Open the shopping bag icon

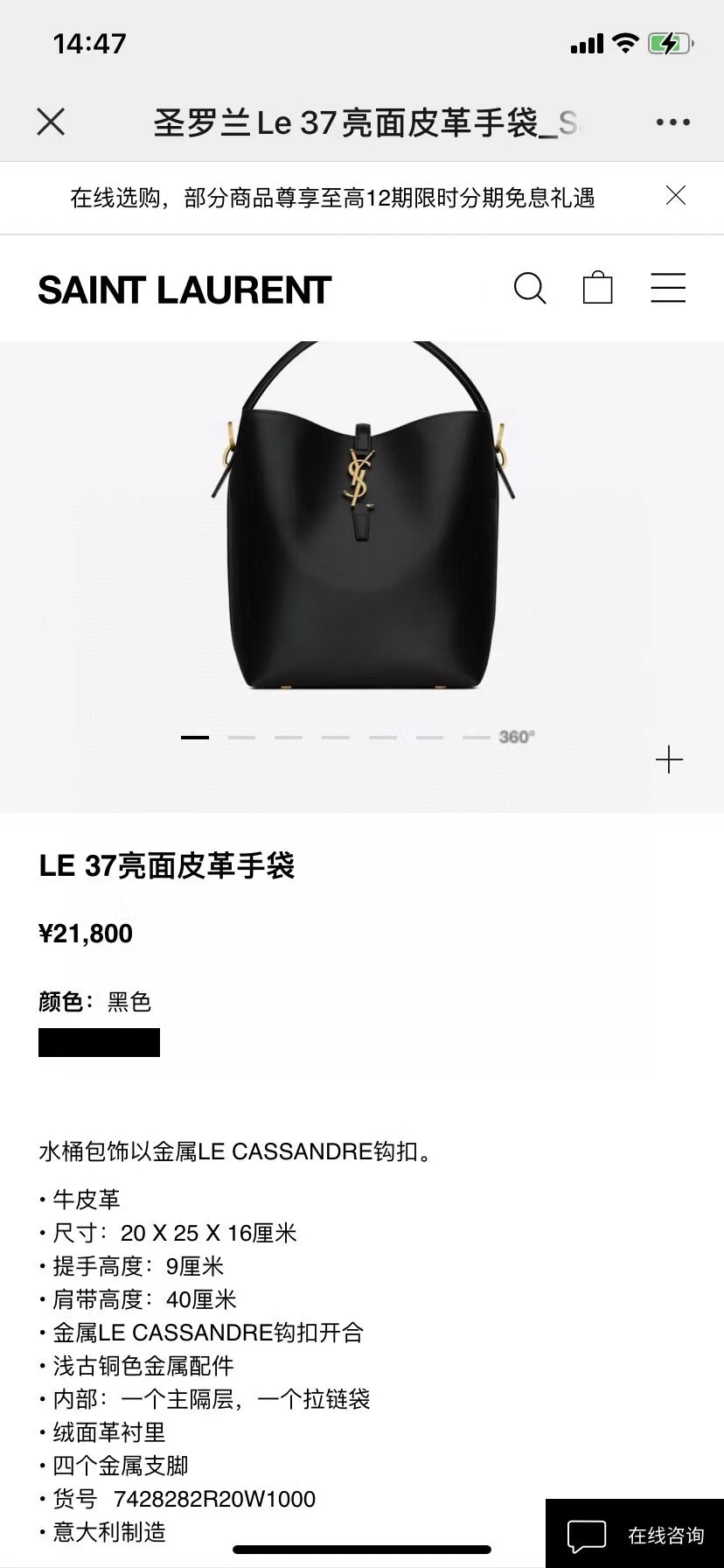tap(597, 286)
